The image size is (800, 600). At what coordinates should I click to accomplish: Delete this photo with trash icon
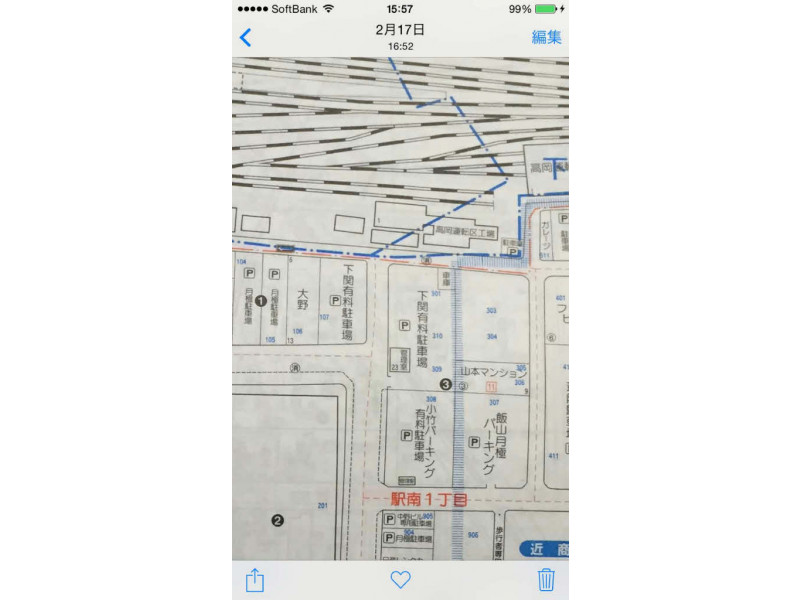pos(546,579)
